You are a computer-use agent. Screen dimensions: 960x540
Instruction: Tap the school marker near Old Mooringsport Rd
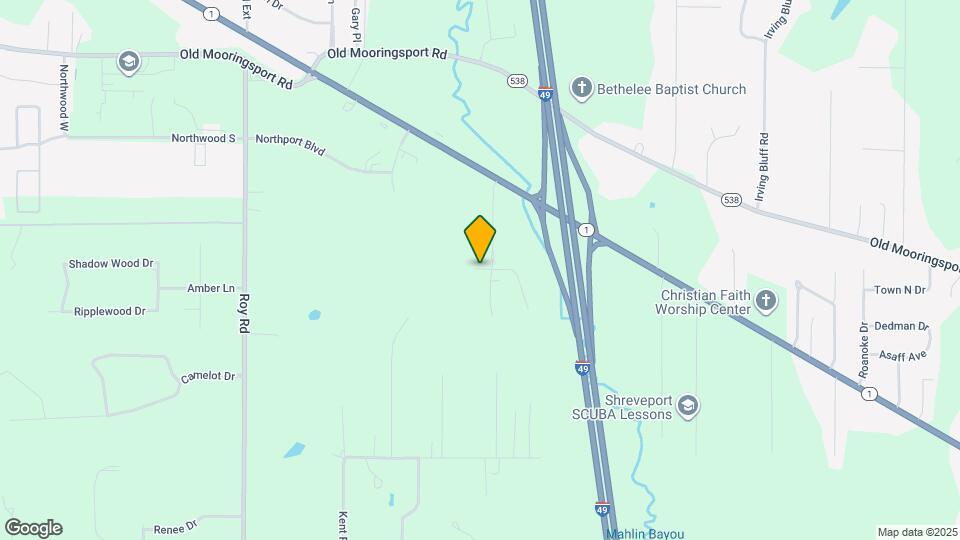[127, 62]
